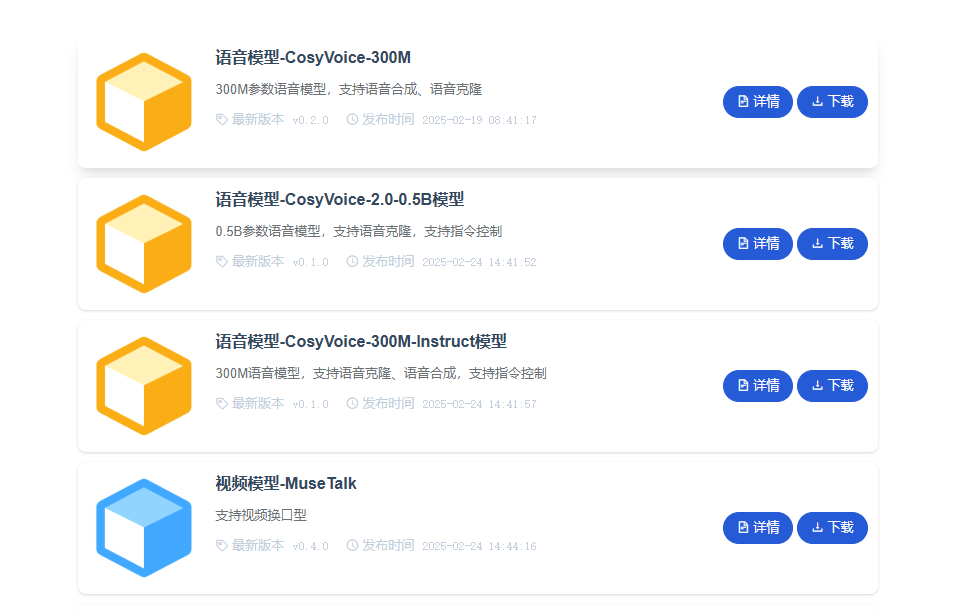
Task: Download CosyVoice-2.0-0.5B模型
Action: point(832,244)
